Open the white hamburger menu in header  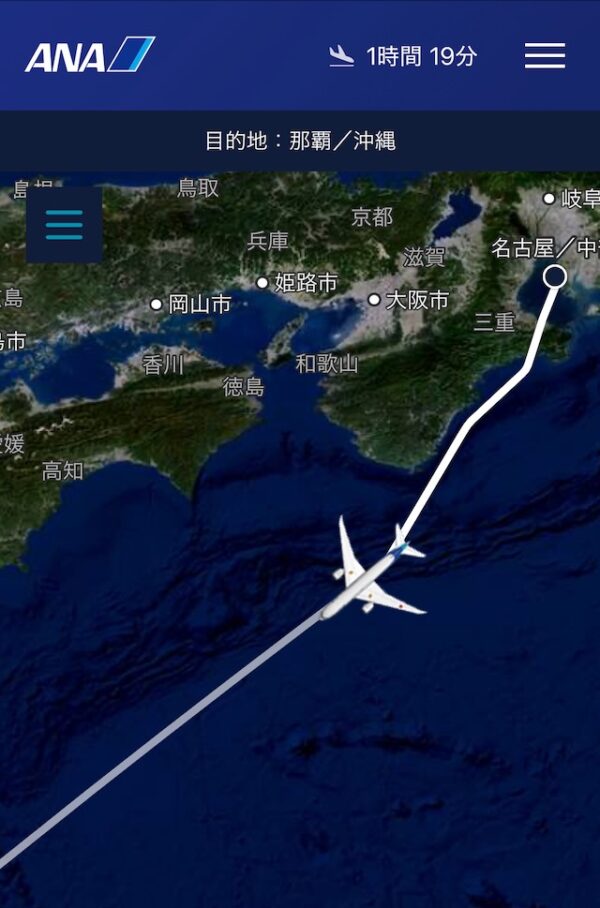tap(545, 56)
